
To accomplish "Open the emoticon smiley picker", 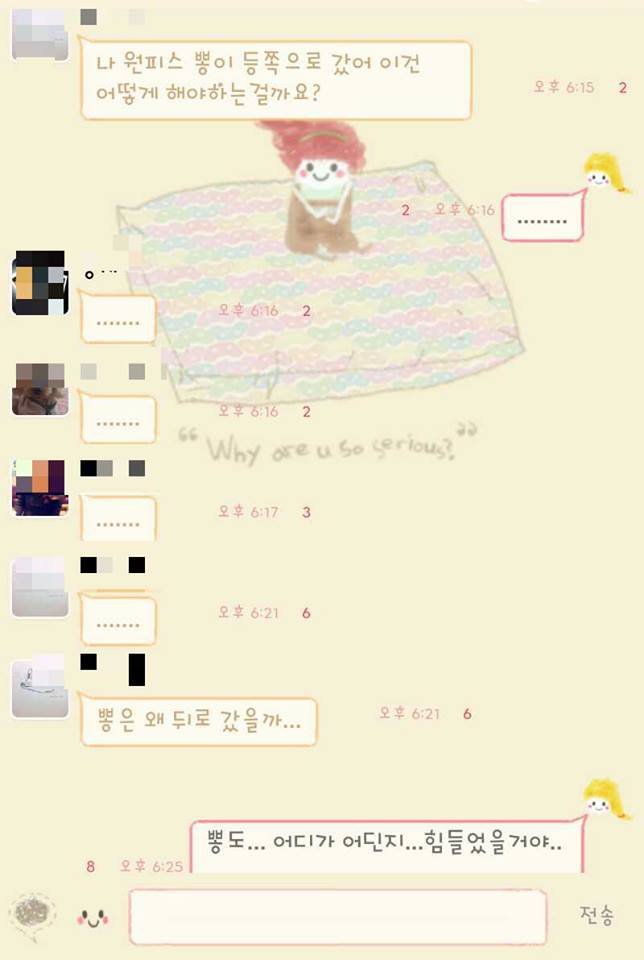I will (x=93, y=917).
